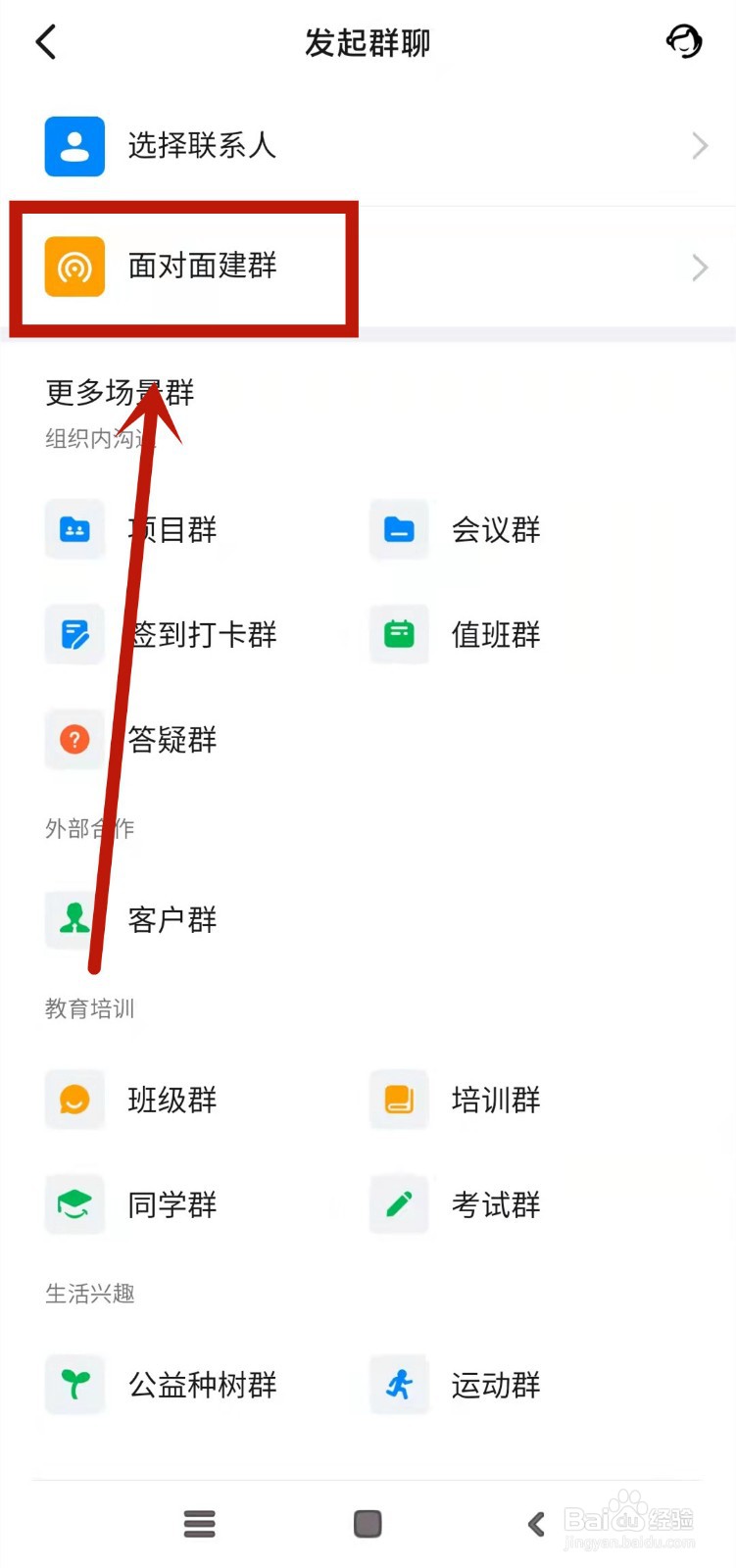Open the 项目群 (project group) option
Viewport: 736px width, 1568px height.
point(172,529)
